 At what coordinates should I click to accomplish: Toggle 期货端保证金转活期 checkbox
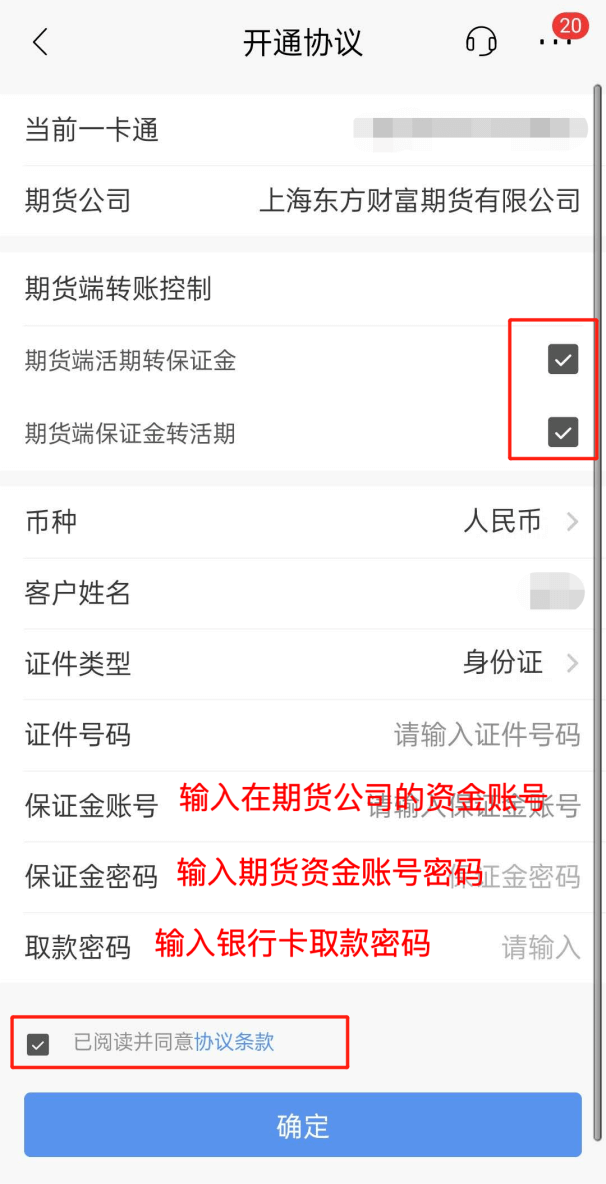(x=563, y=432)
